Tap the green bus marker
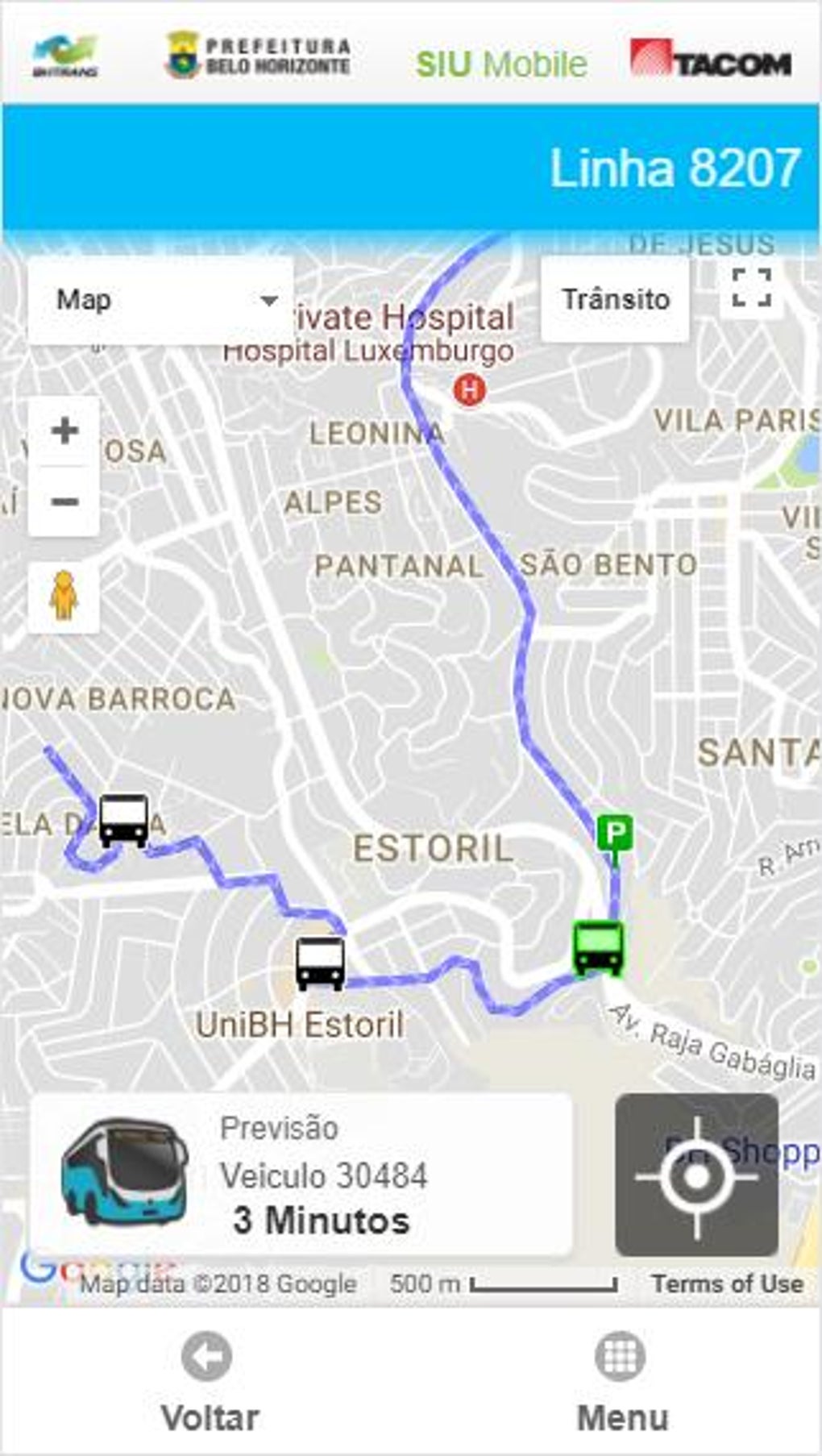 coord(598,948)
